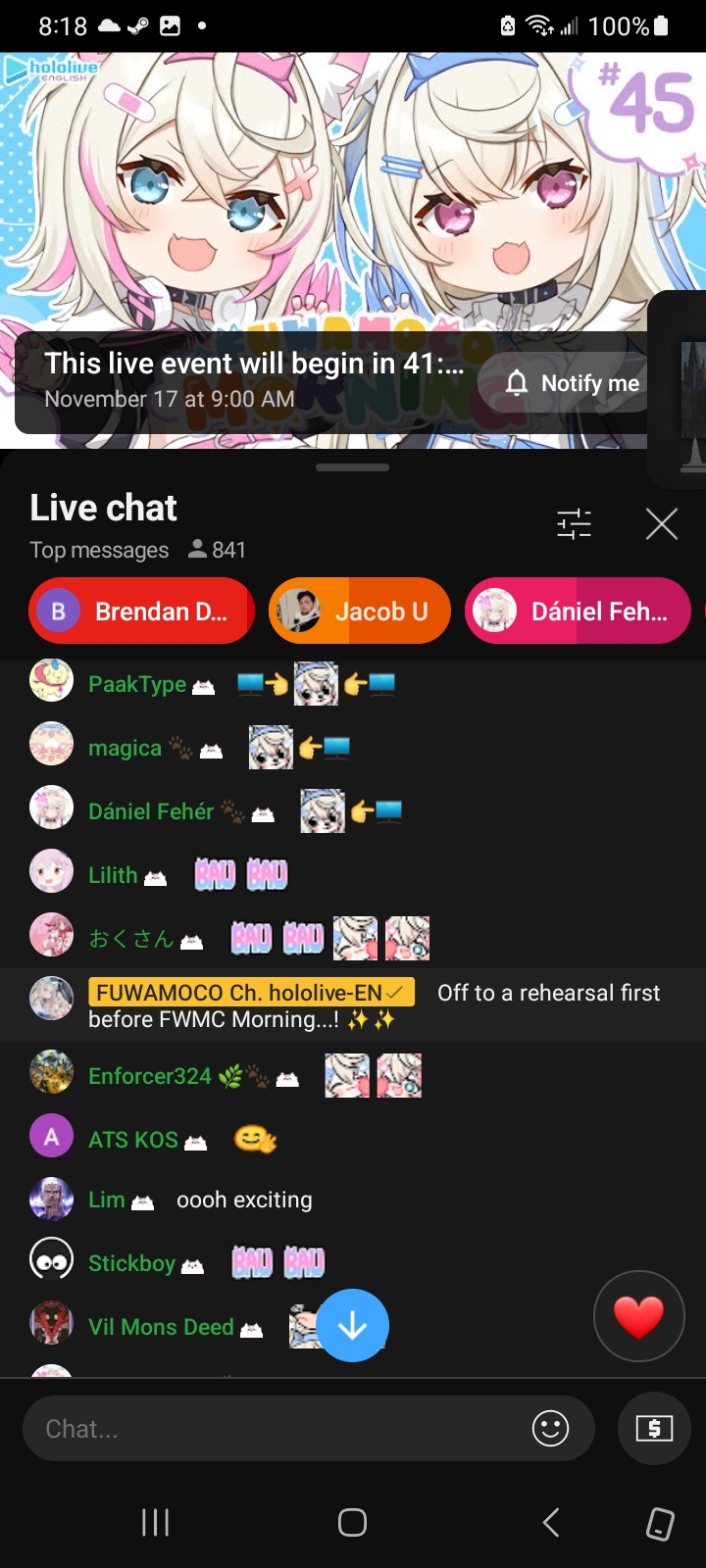Open Super Chat purchase button
Image resolution: width=706 pixels, height=1568 pixels.
click(x=654, y=1429)
